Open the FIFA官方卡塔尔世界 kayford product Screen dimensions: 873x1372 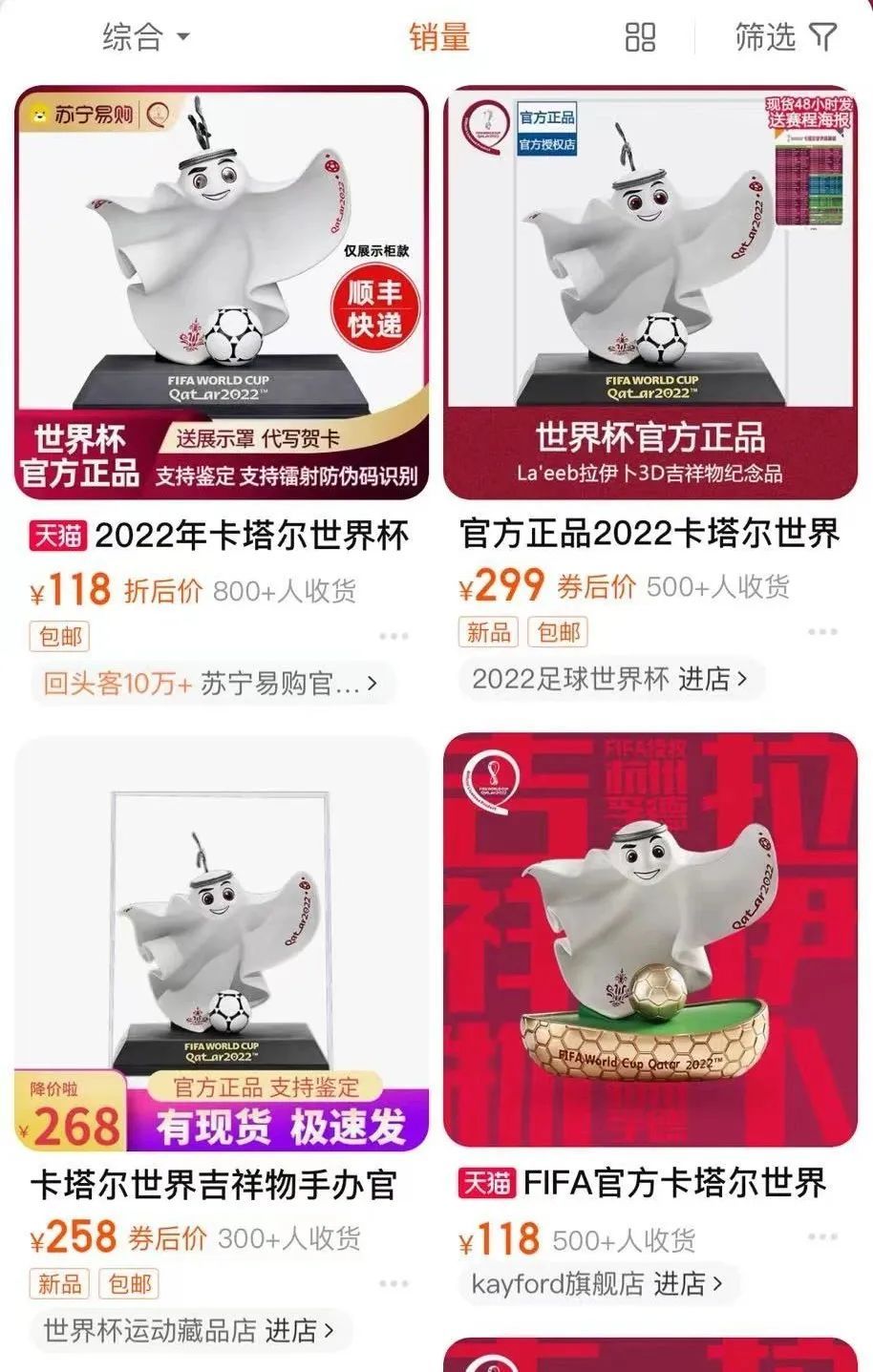pos(650,940)
